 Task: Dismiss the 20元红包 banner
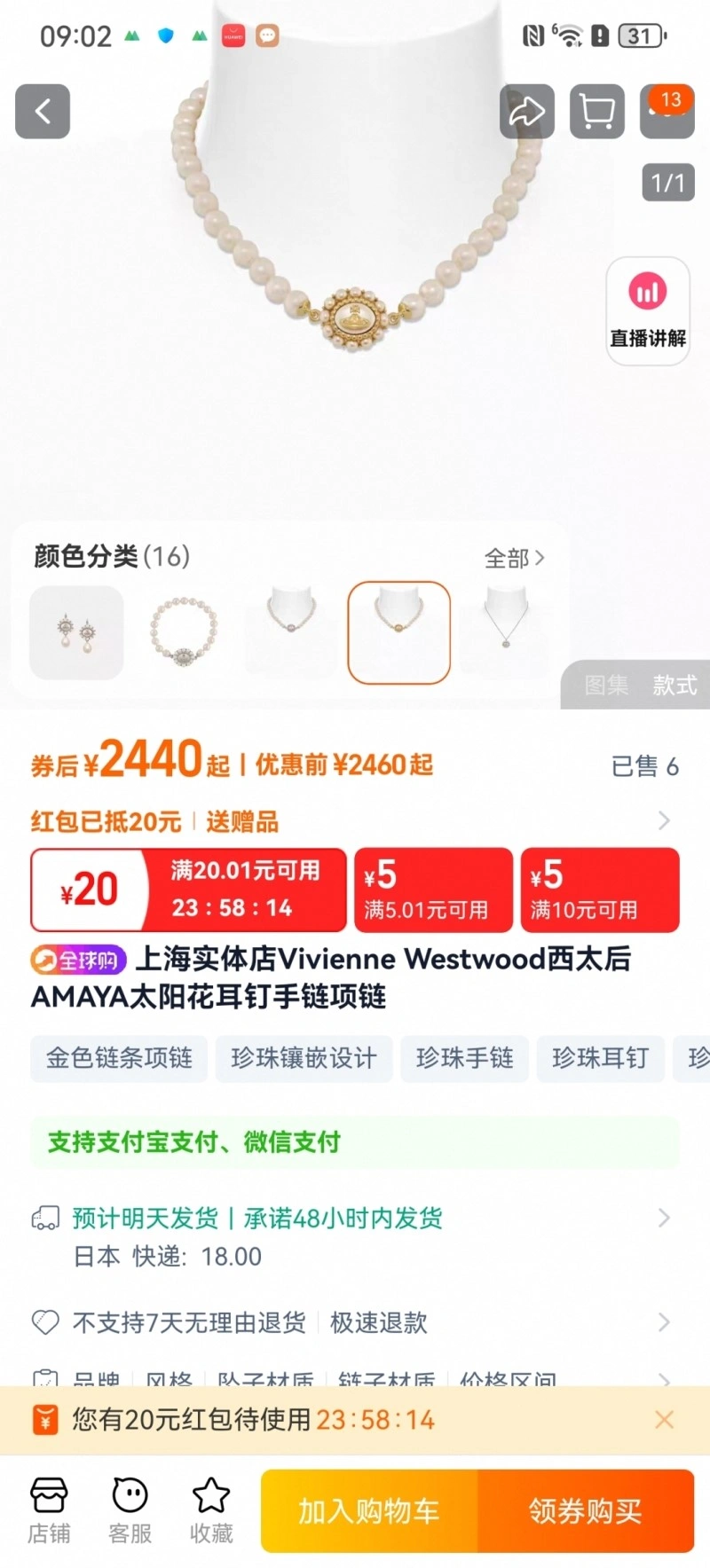tap(664, 1420)
